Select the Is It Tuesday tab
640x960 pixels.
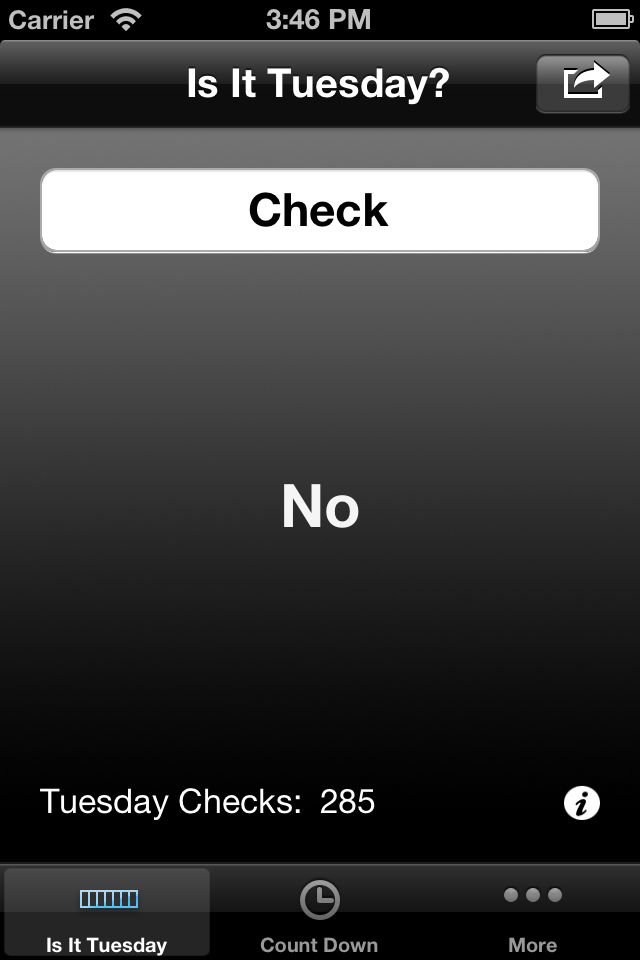click(107, 914)
